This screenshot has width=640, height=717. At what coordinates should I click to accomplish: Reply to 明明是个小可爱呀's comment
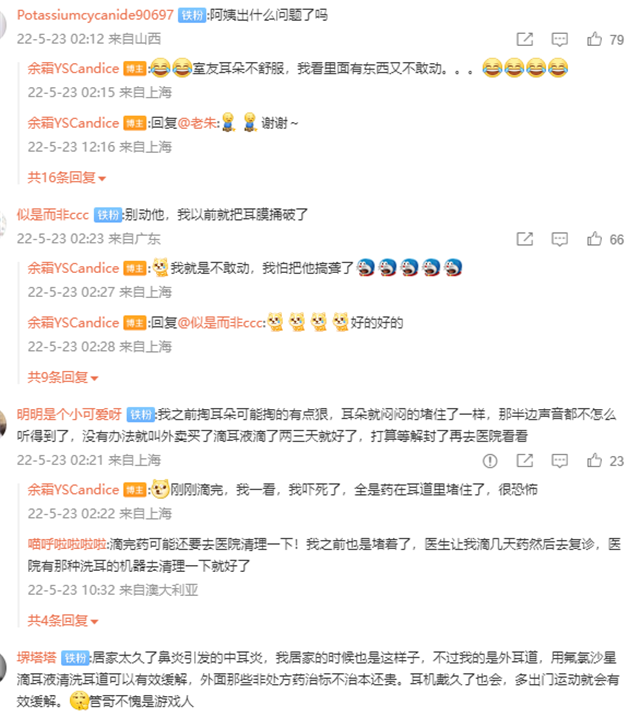[561, 461]
